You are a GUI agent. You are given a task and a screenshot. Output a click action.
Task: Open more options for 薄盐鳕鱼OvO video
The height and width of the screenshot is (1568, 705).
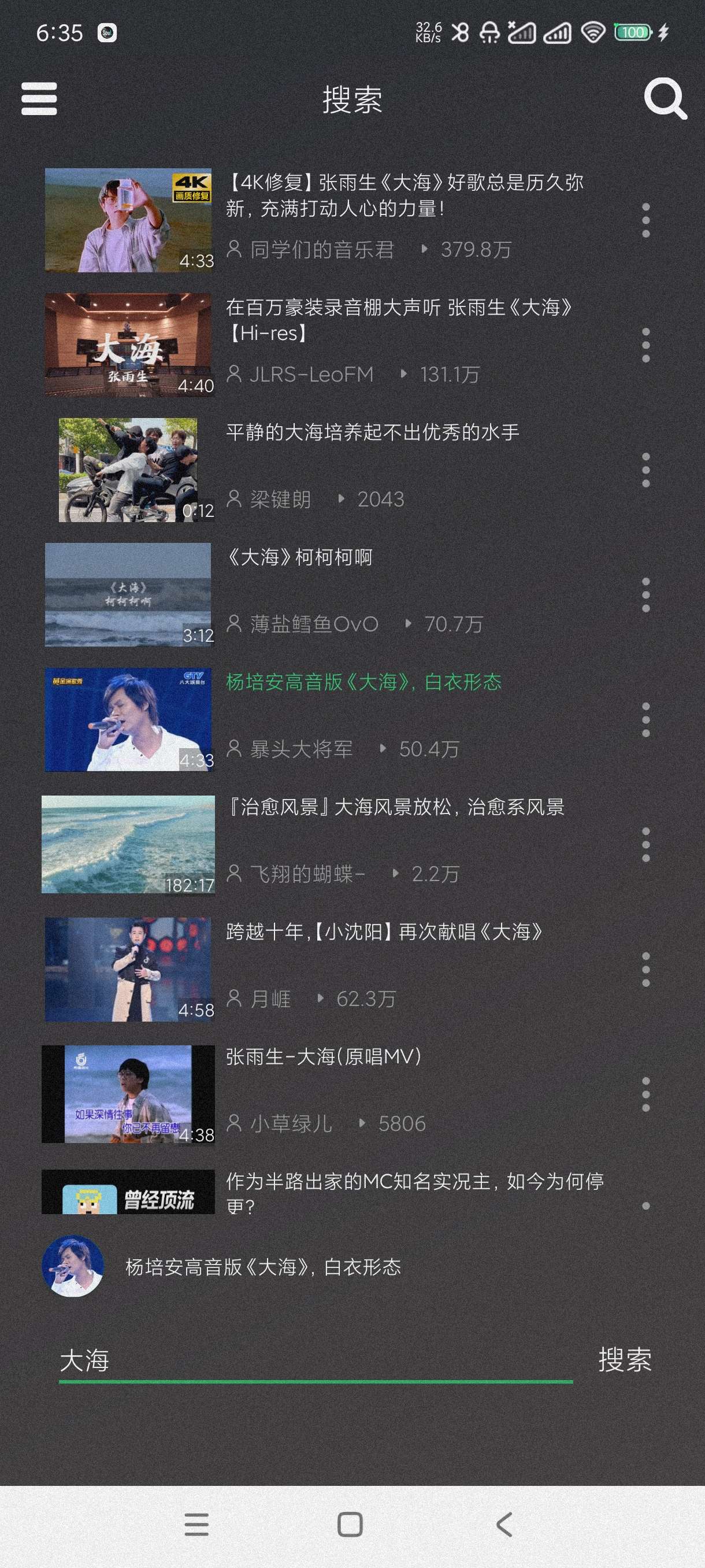tap(645, 595)
